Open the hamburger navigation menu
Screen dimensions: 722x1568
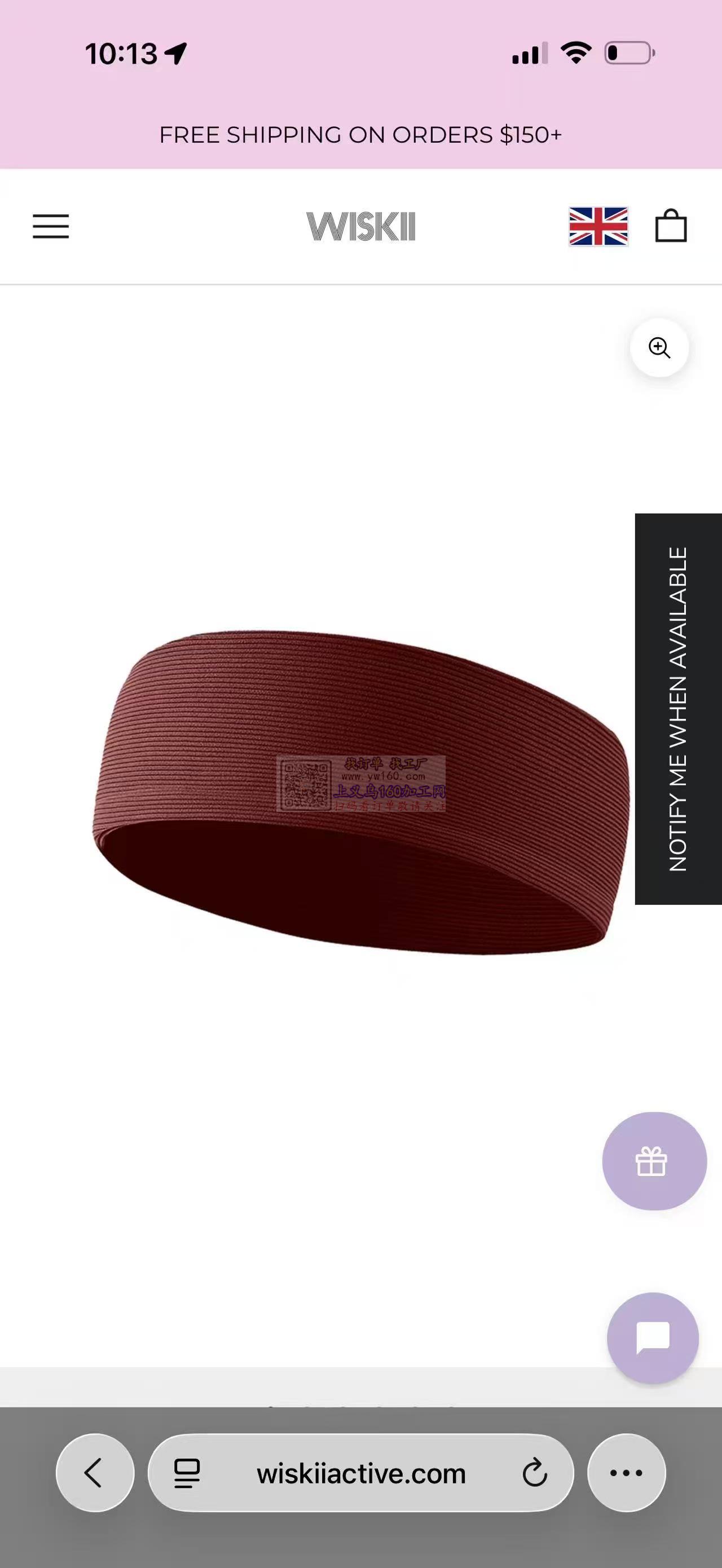[x=51, y=227]
